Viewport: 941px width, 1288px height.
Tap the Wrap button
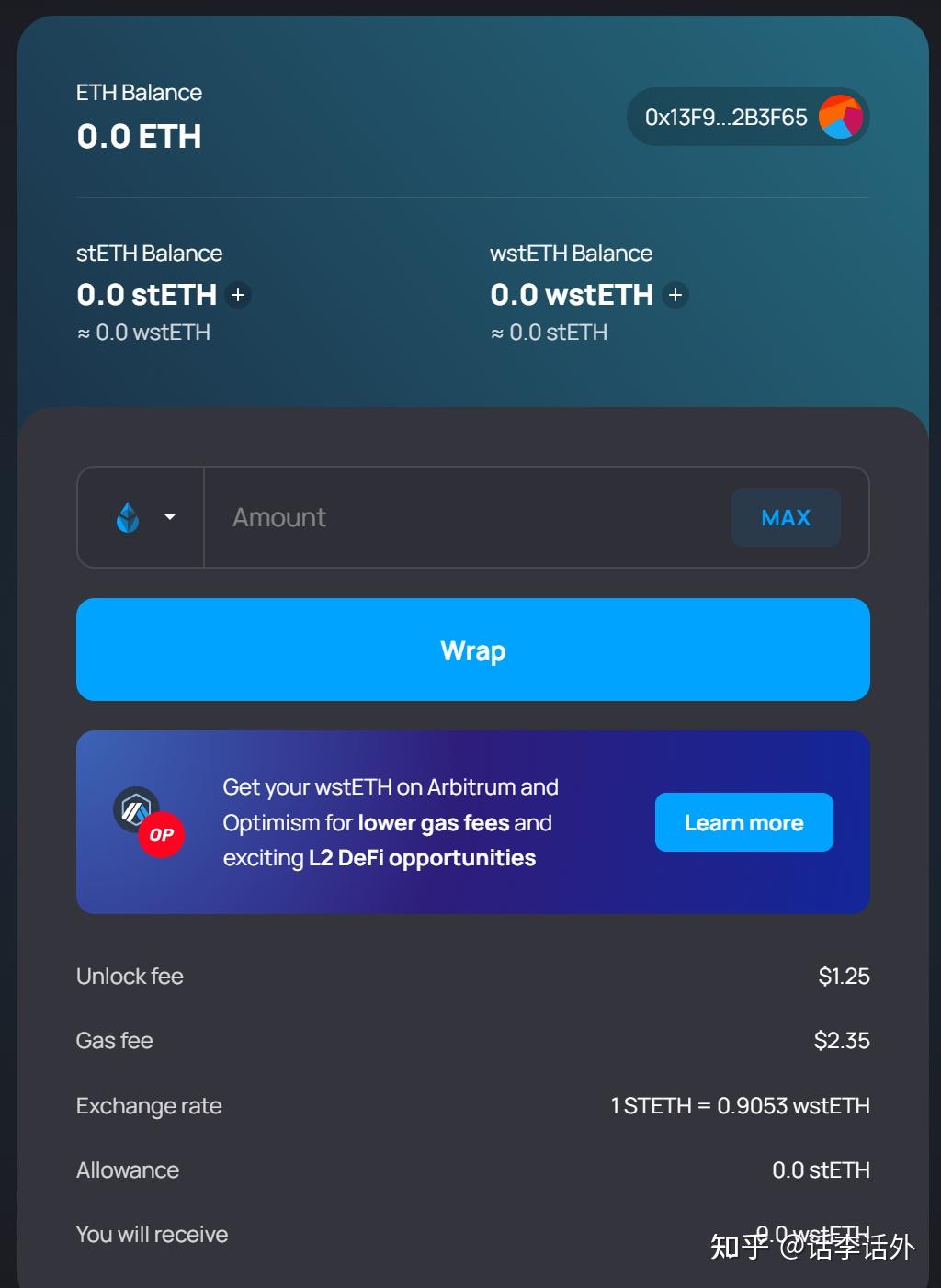[472, 650]
